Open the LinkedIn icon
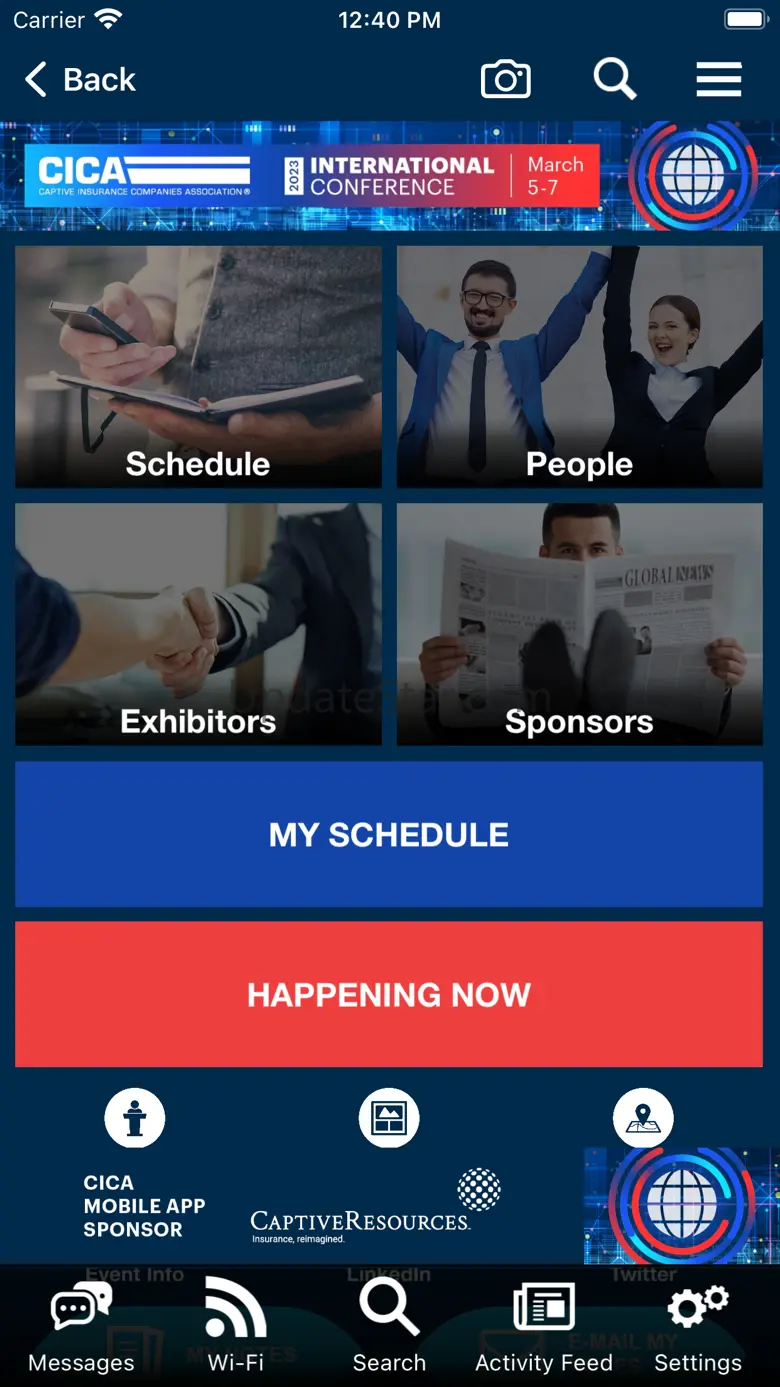The width and height of the screenshot is (780, 1387). (389, 1118)
